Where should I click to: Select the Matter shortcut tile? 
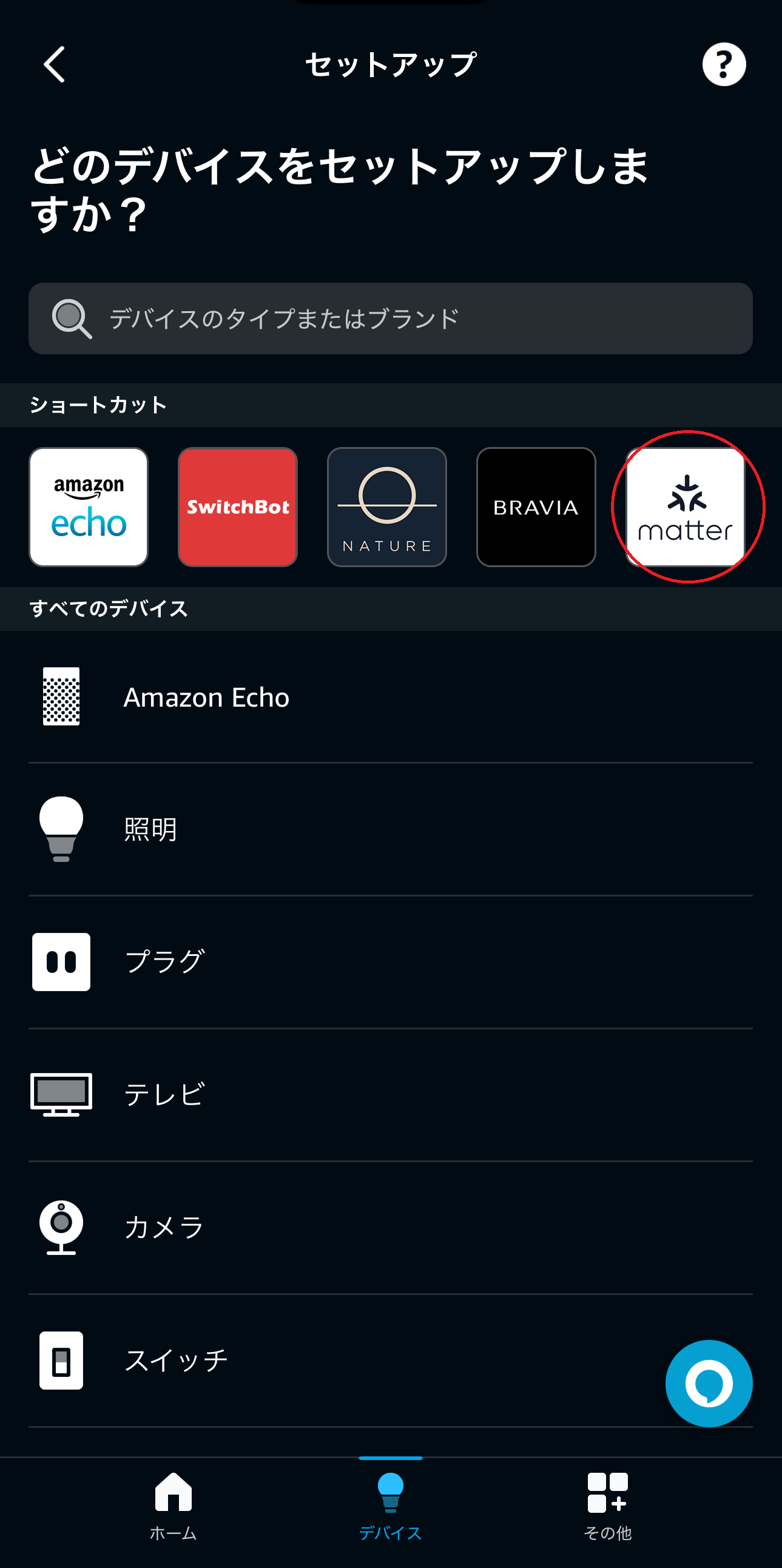(x=686, y=507)
